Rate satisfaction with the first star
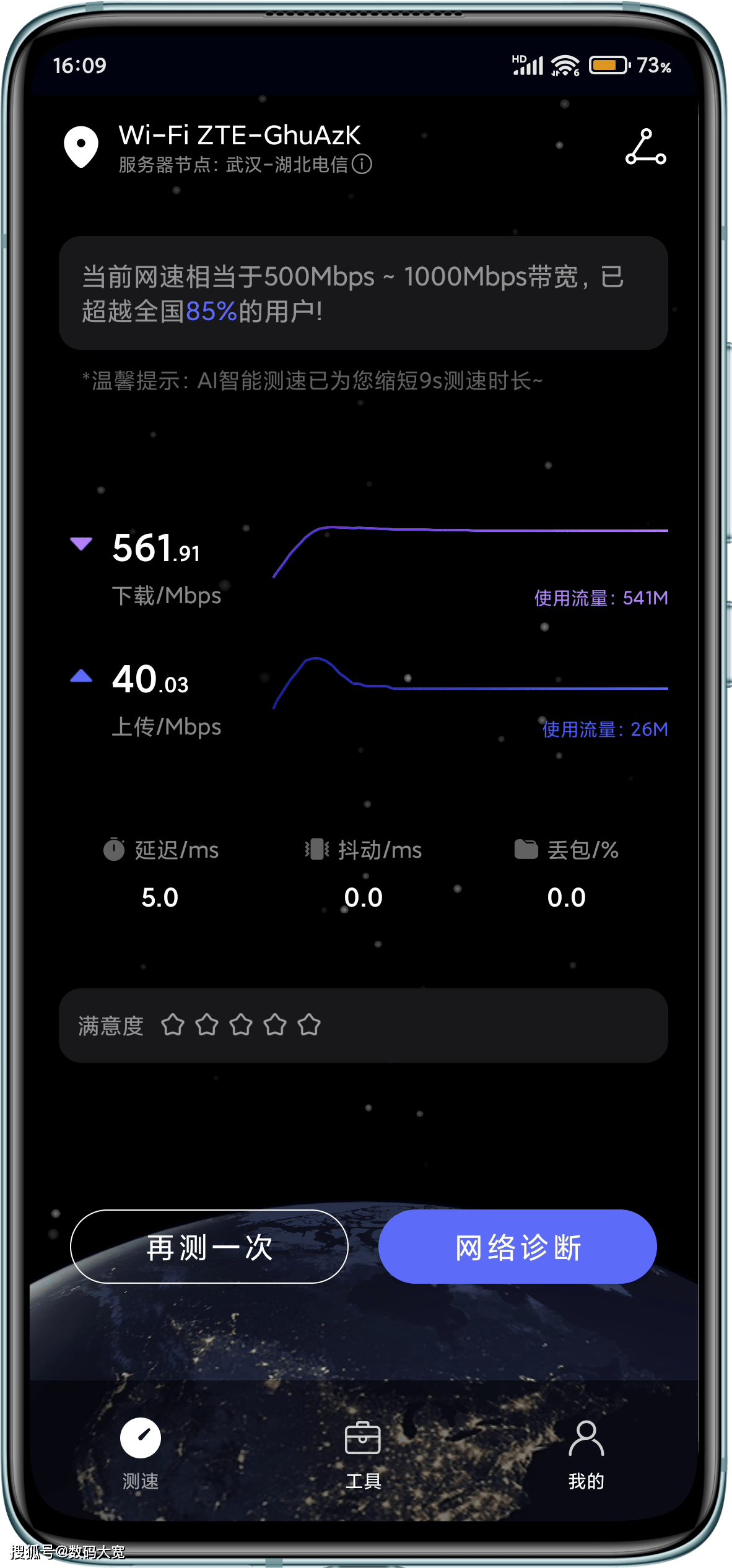 coord(173,1025)
